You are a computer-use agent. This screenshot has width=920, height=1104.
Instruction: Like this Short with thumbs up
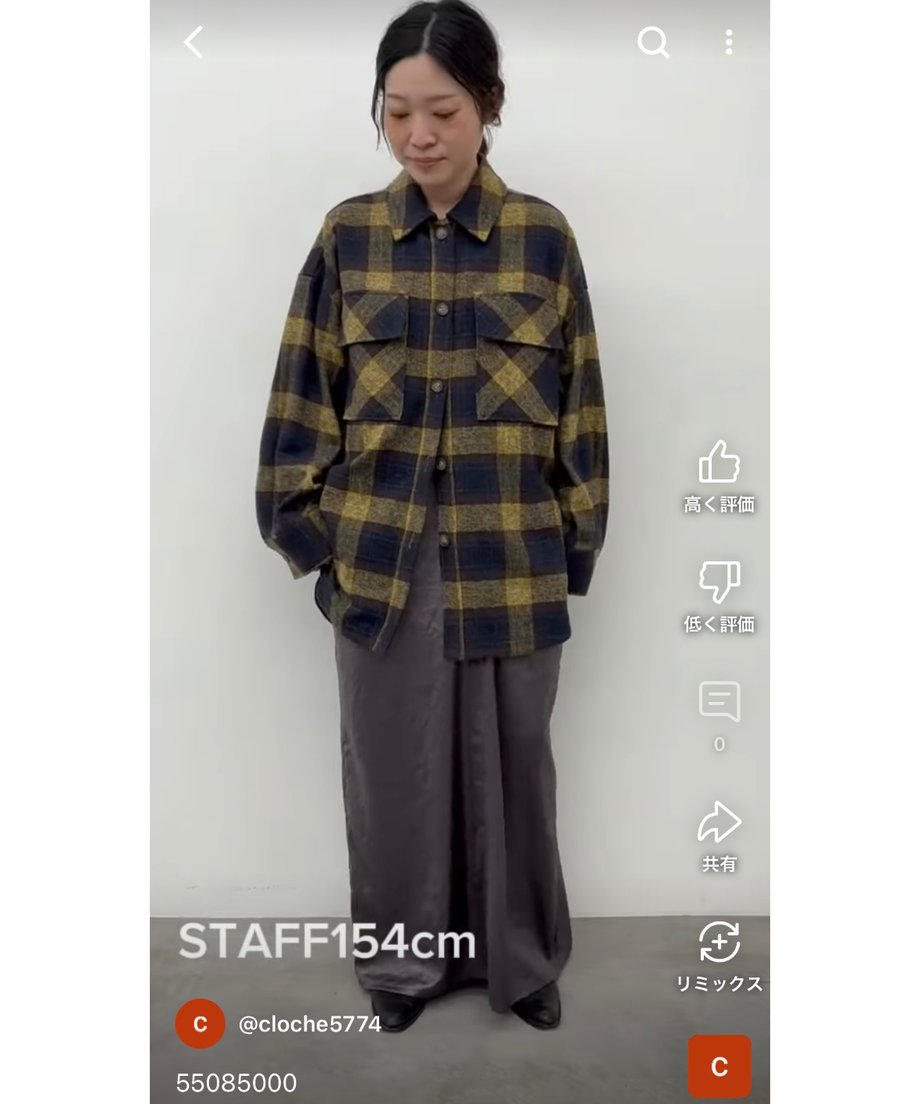click(x=719, y=464)
